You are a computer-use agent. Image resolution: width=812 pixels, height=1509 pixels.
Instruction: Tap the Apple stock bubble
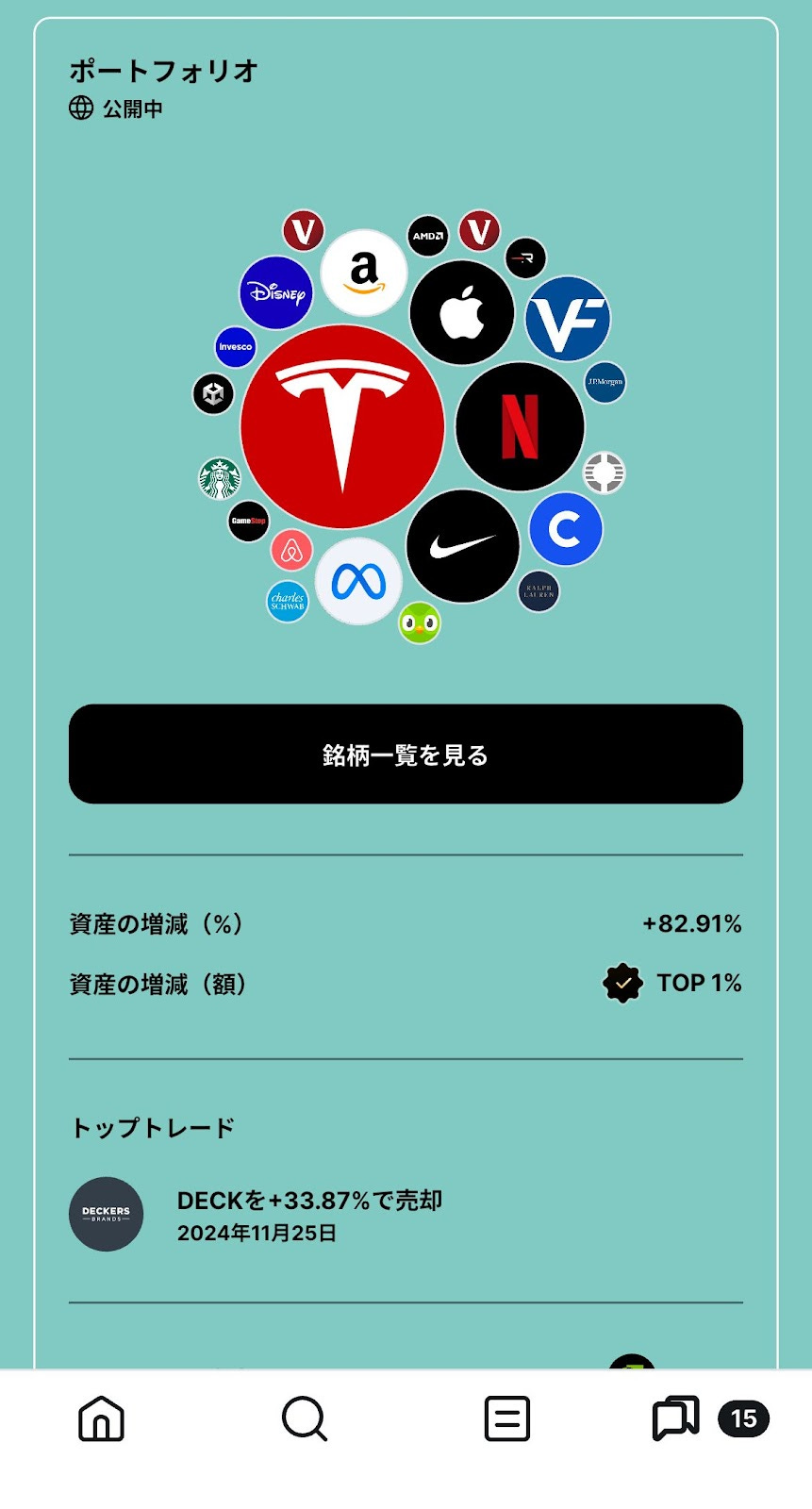pos(461,311)
